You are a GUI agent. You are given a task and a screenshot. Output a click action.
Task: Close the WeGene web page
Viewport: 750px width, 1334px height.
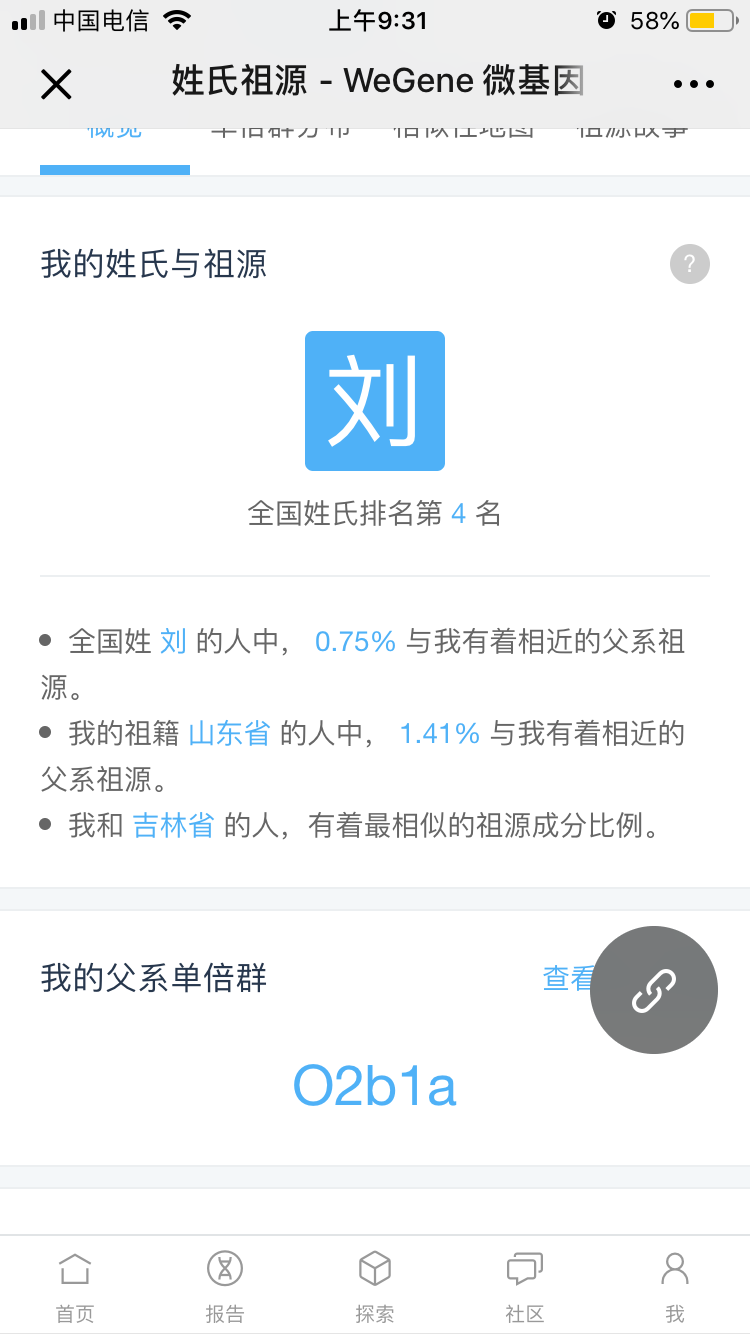tap(56, 84)
